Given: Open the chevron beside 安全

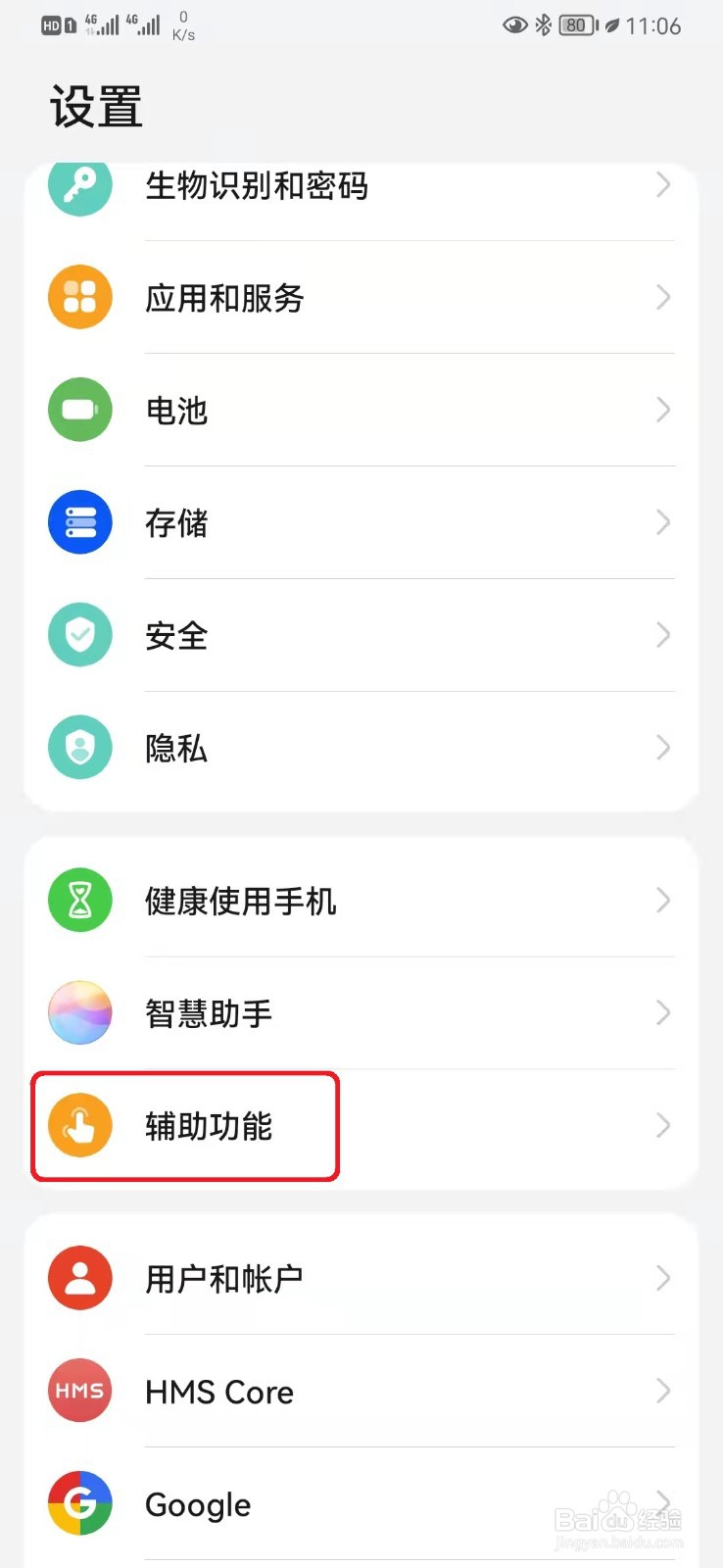Looking at the screenshot, I should pos(662,634).
